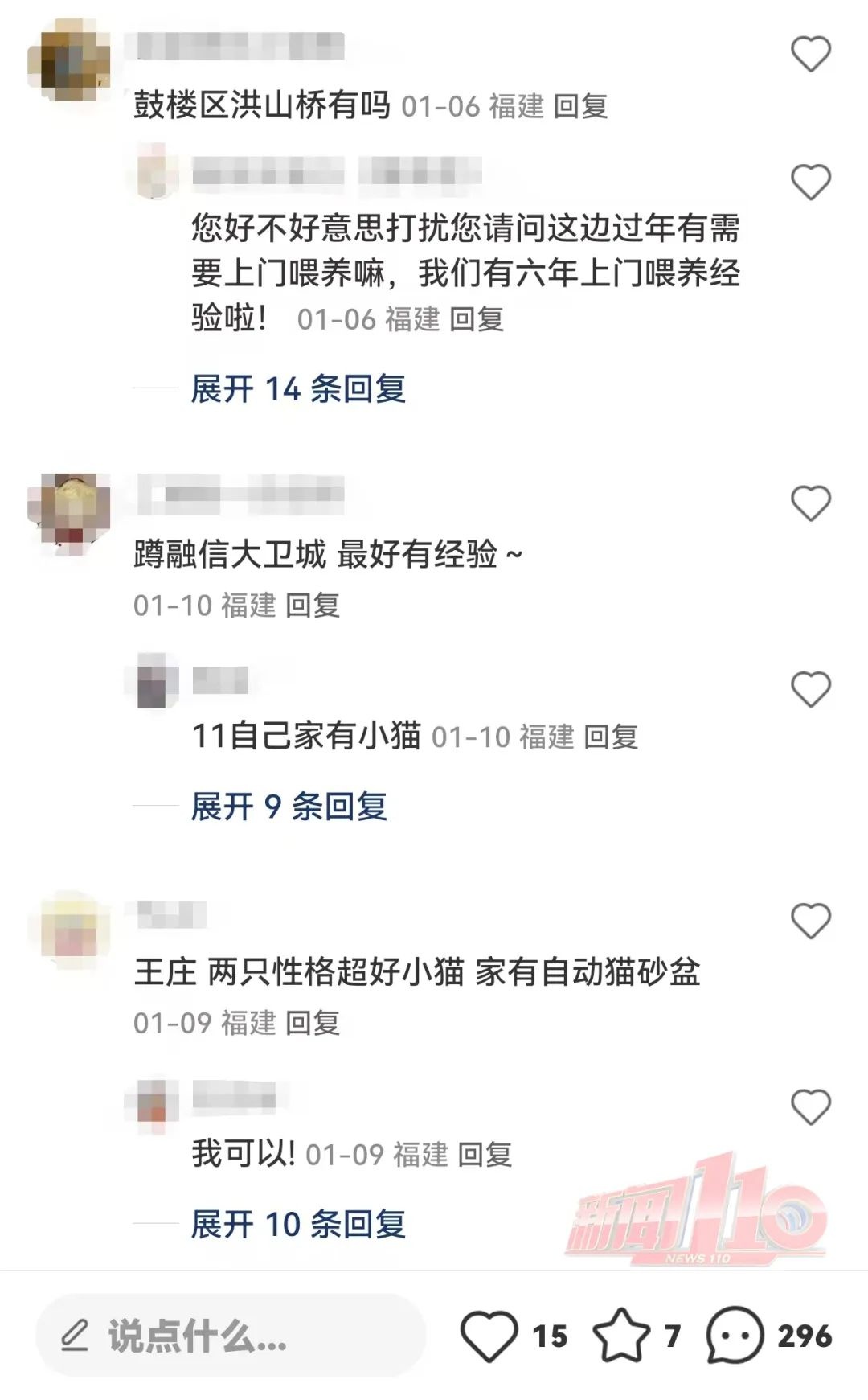Reply to 我可以! comment
The image size is (868, 1400).
coord(485,1155)
